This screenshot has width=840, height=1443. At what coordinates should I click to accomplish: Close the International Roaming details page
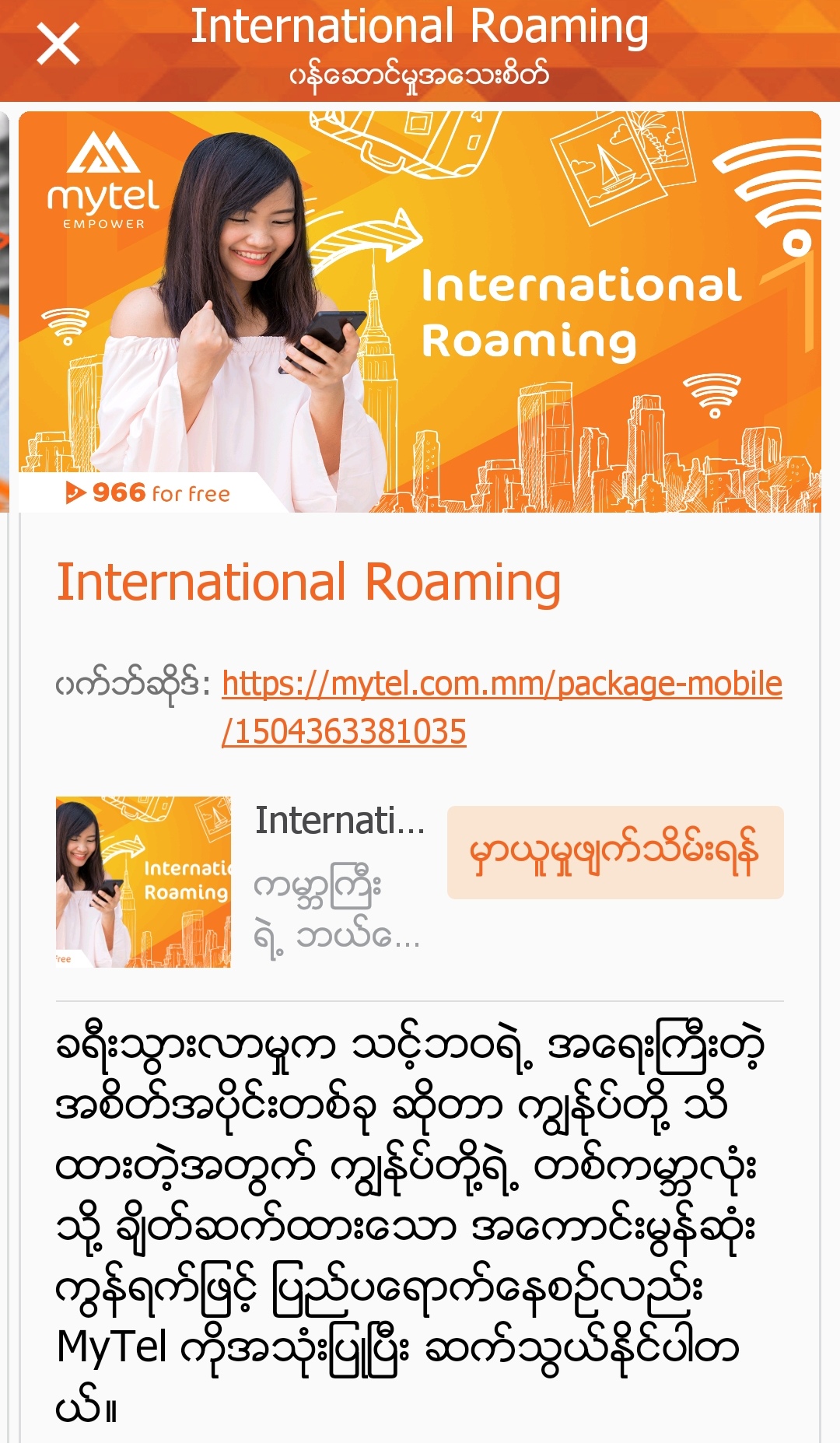(58, 44)
